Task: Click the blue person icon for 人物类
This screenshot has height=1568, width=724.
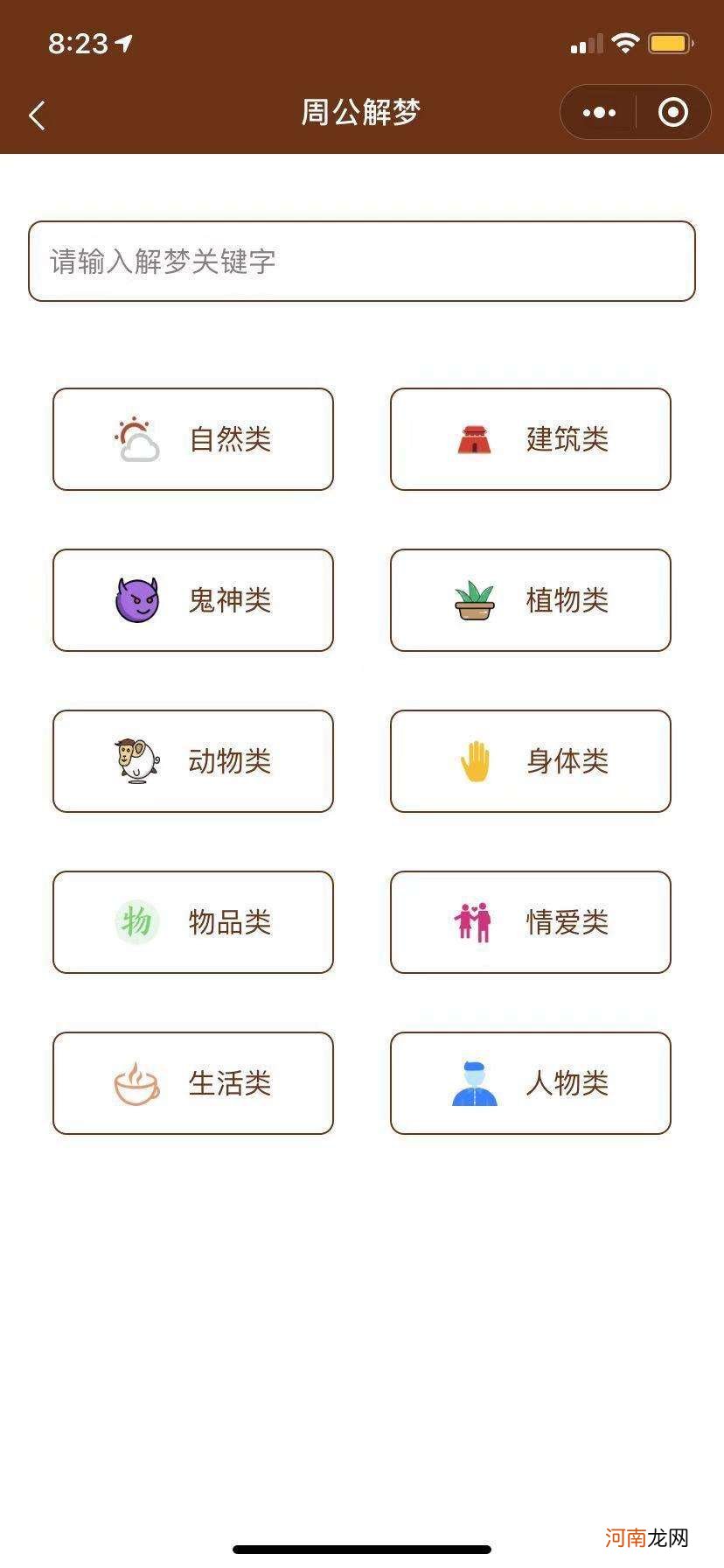Action: pos(472,1082)
